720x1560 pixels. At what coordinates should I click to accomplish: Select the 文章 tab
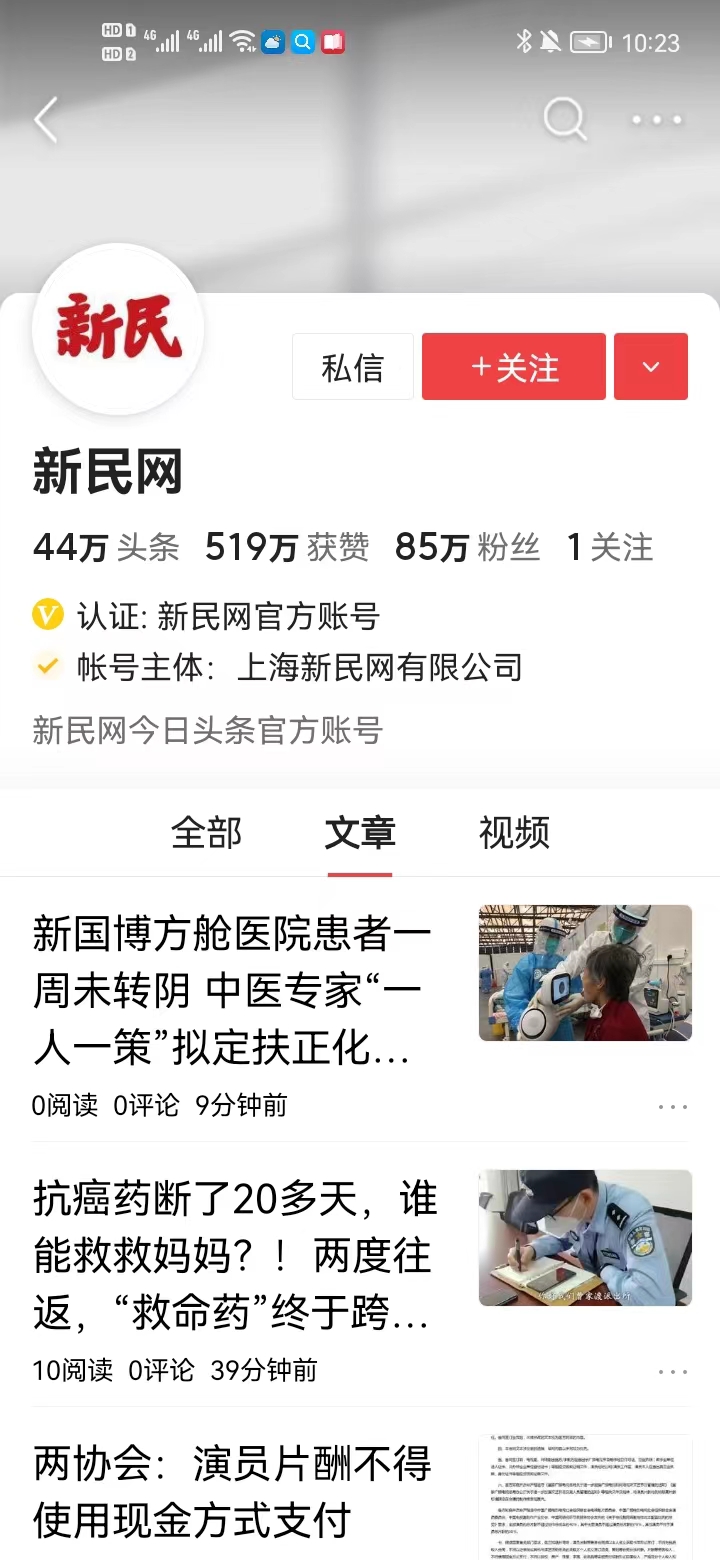click(360, 832)
